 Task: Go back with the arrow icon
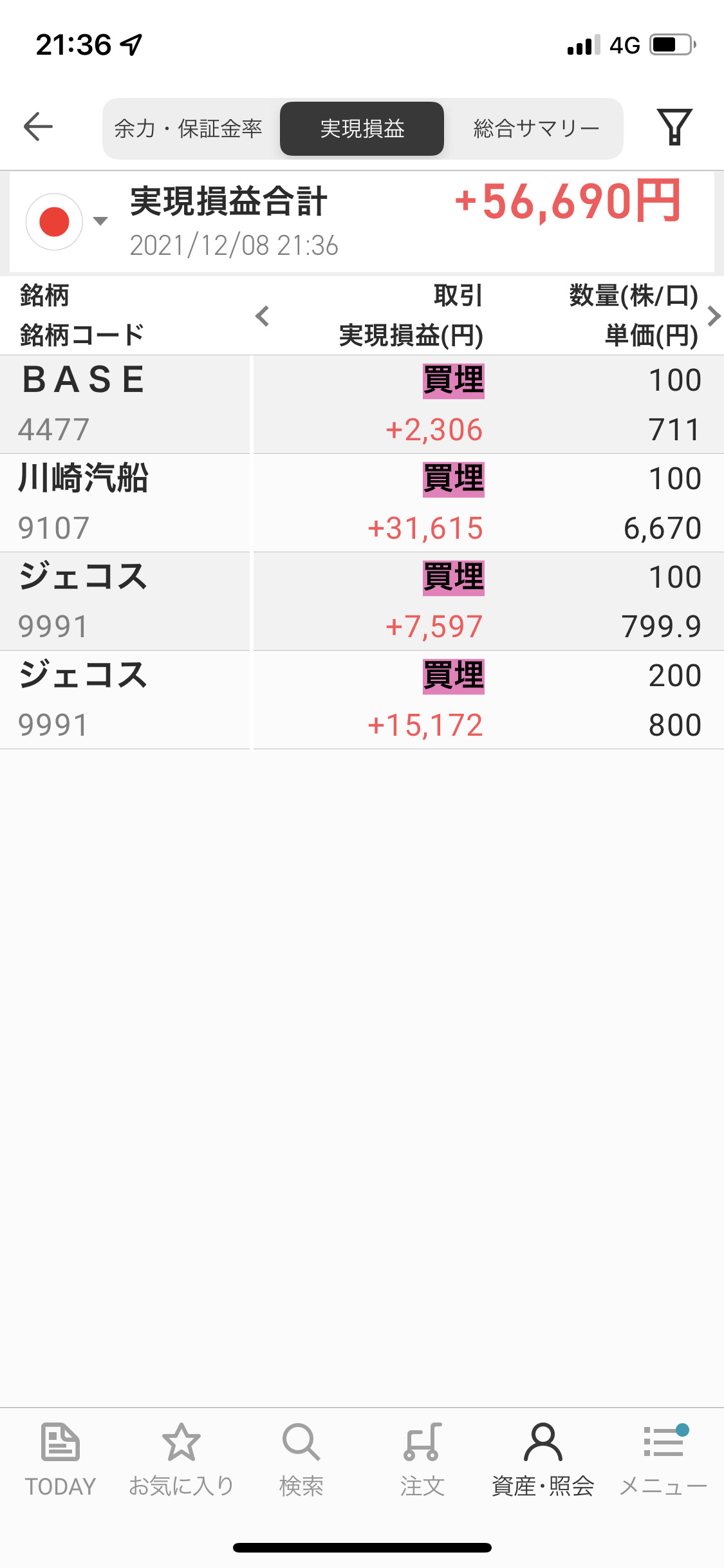point(38,126)
